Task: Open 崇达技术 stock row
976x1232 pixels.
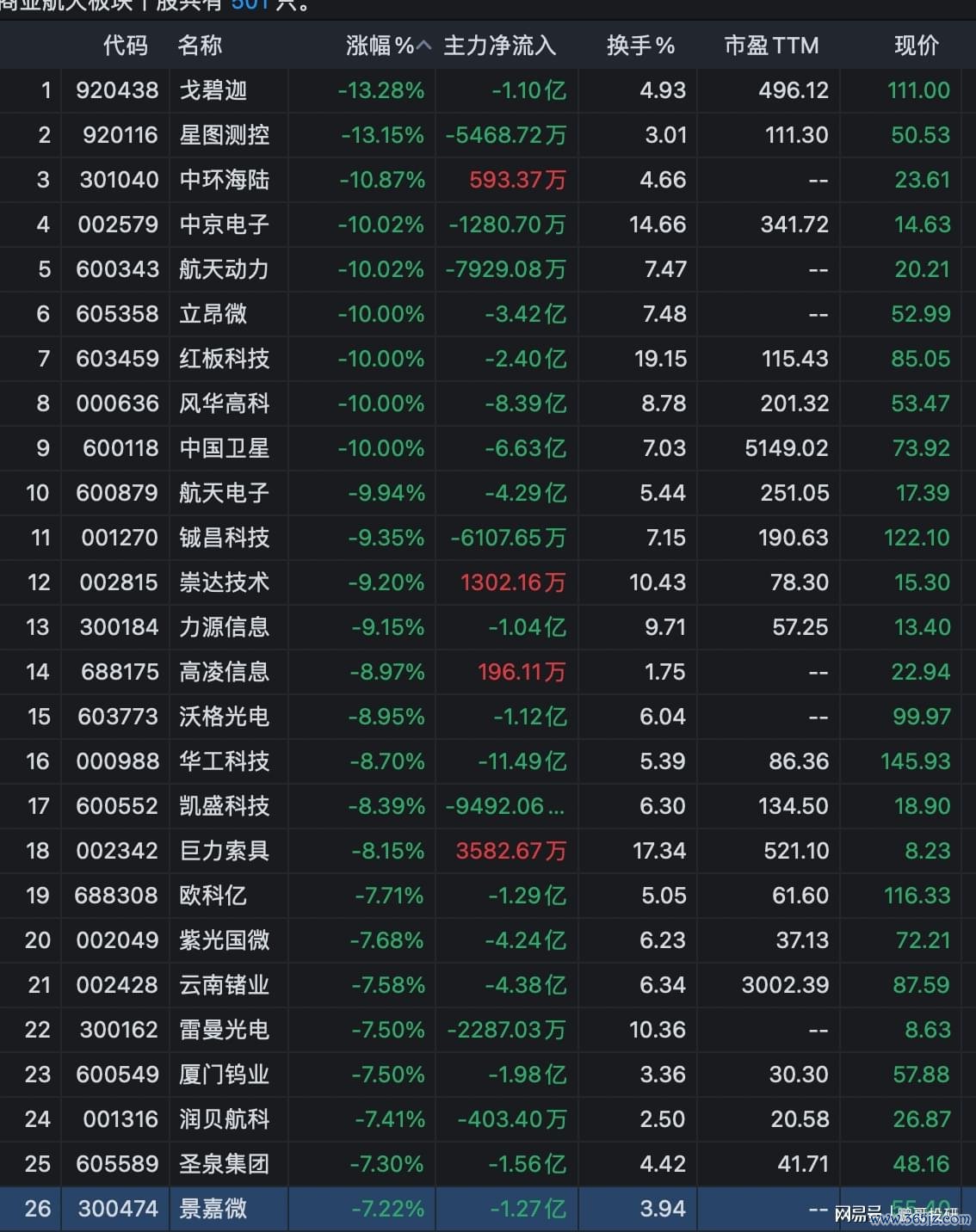Action: 488,582
